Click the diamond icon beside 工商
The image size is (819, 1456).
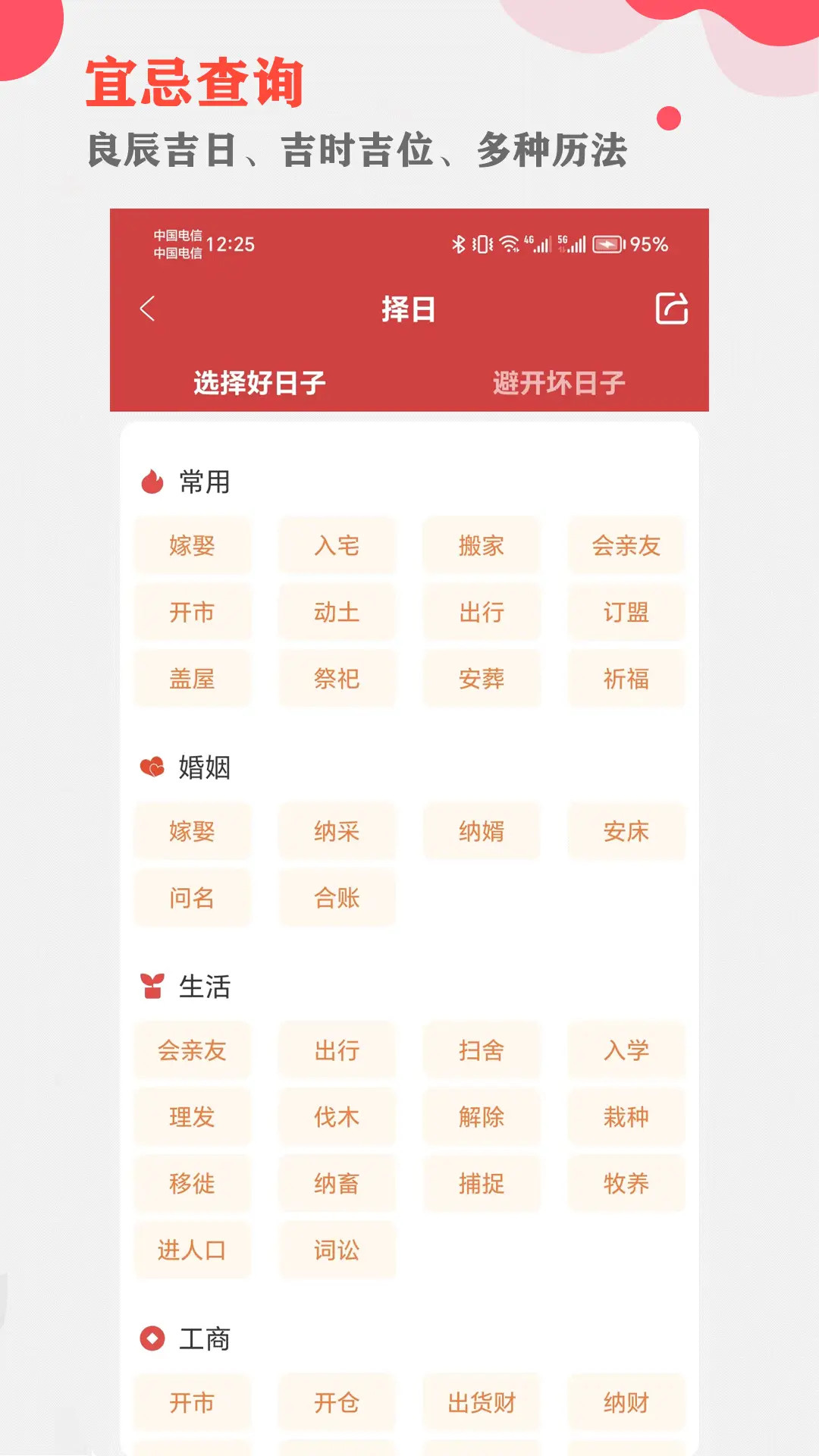[153, 1337]
